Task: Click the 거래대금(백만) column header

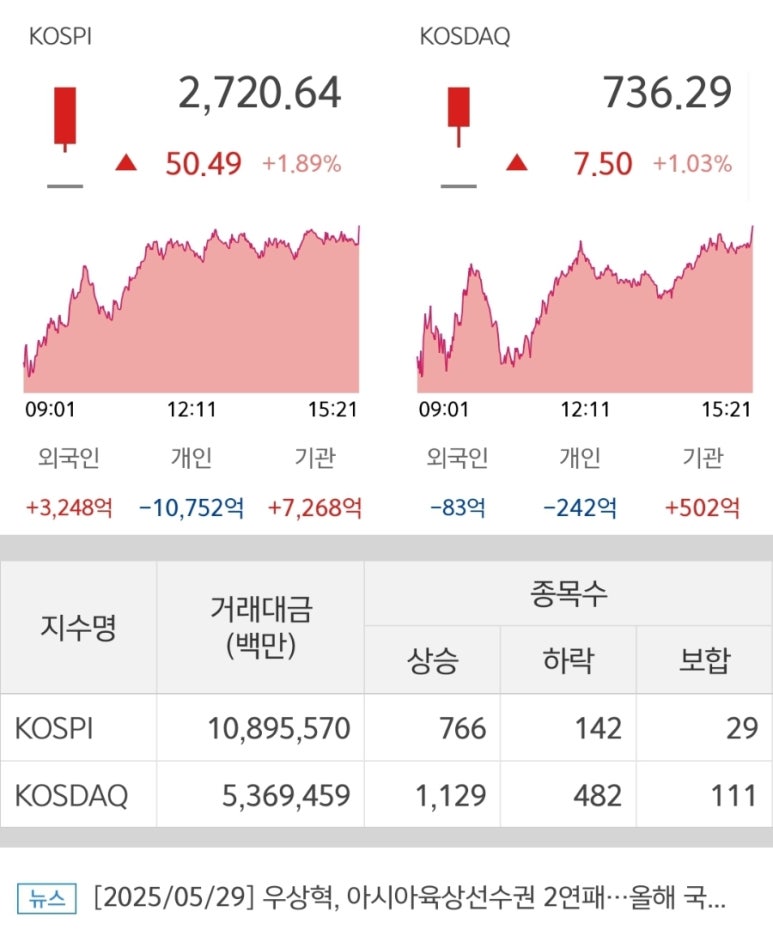Action: coord(259,627)
